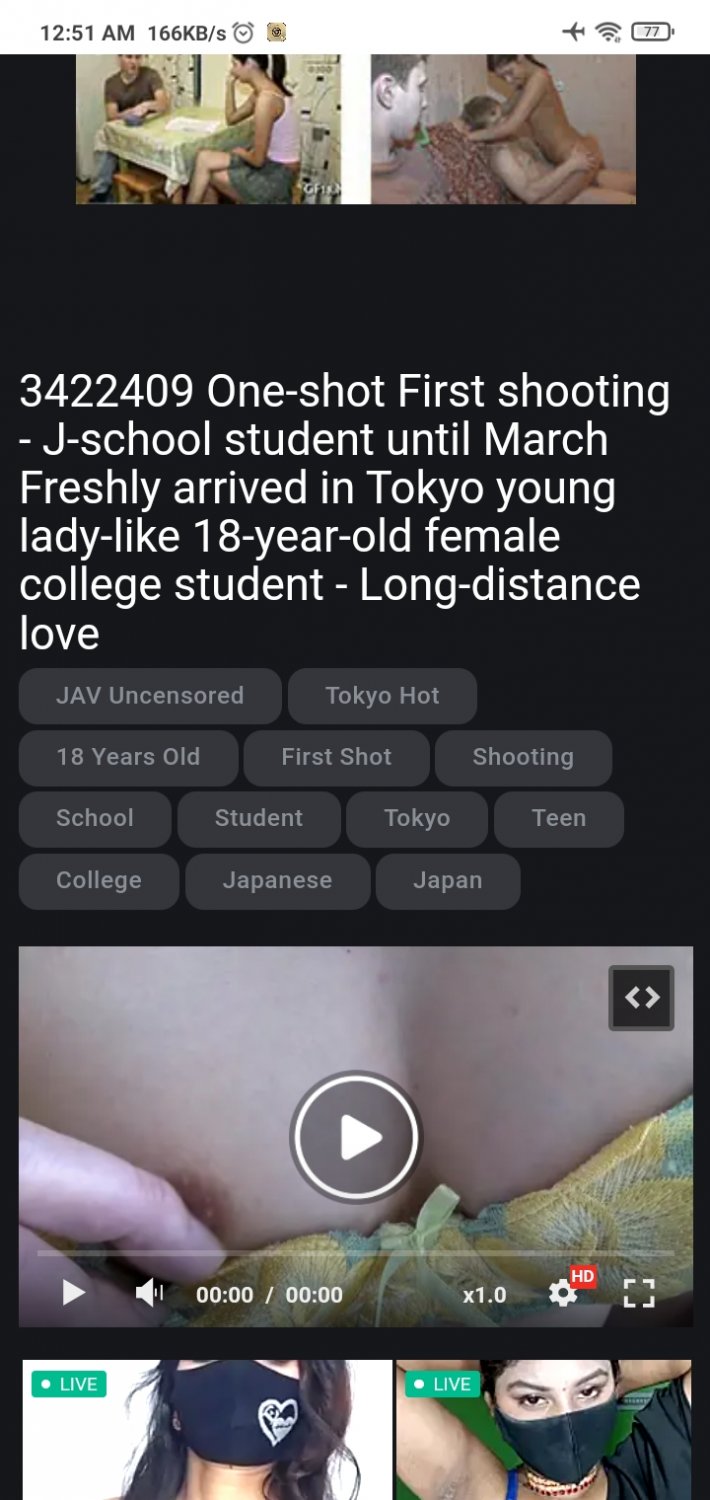Play the video with the center button

pos(355,1137)
